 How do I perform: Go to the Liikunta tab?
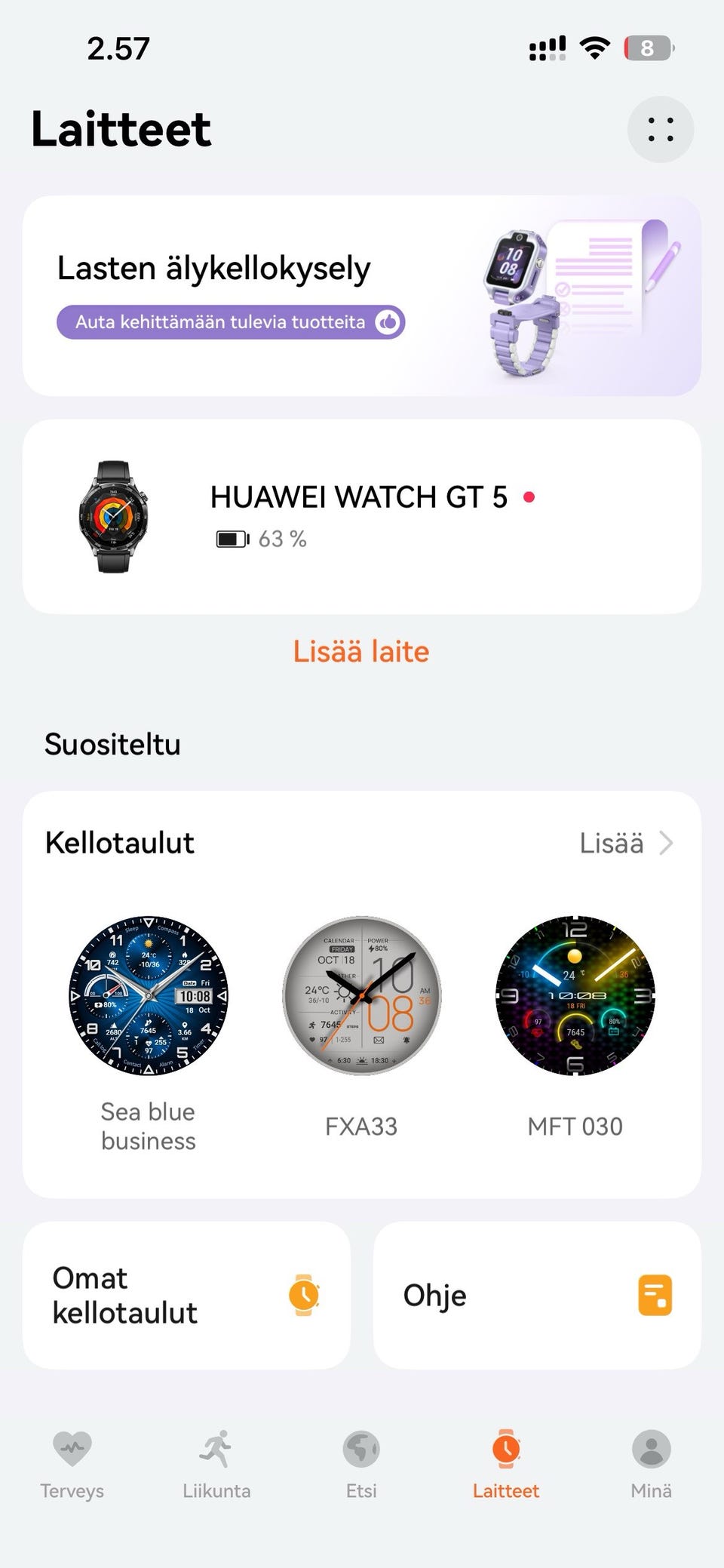point(216,1464)
